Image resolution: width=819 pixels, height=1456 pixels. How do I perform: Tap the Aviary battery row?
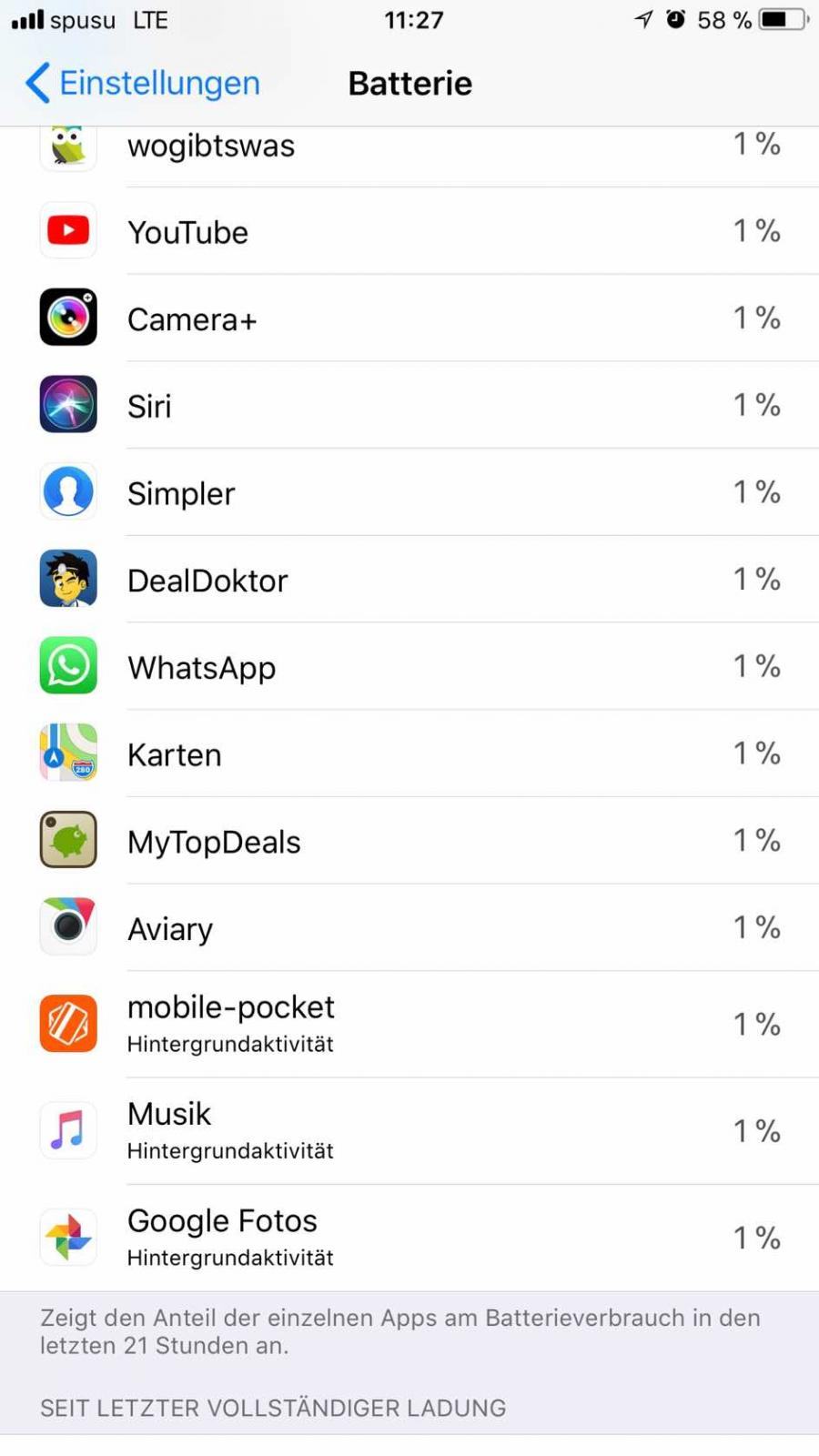[409, 928]
